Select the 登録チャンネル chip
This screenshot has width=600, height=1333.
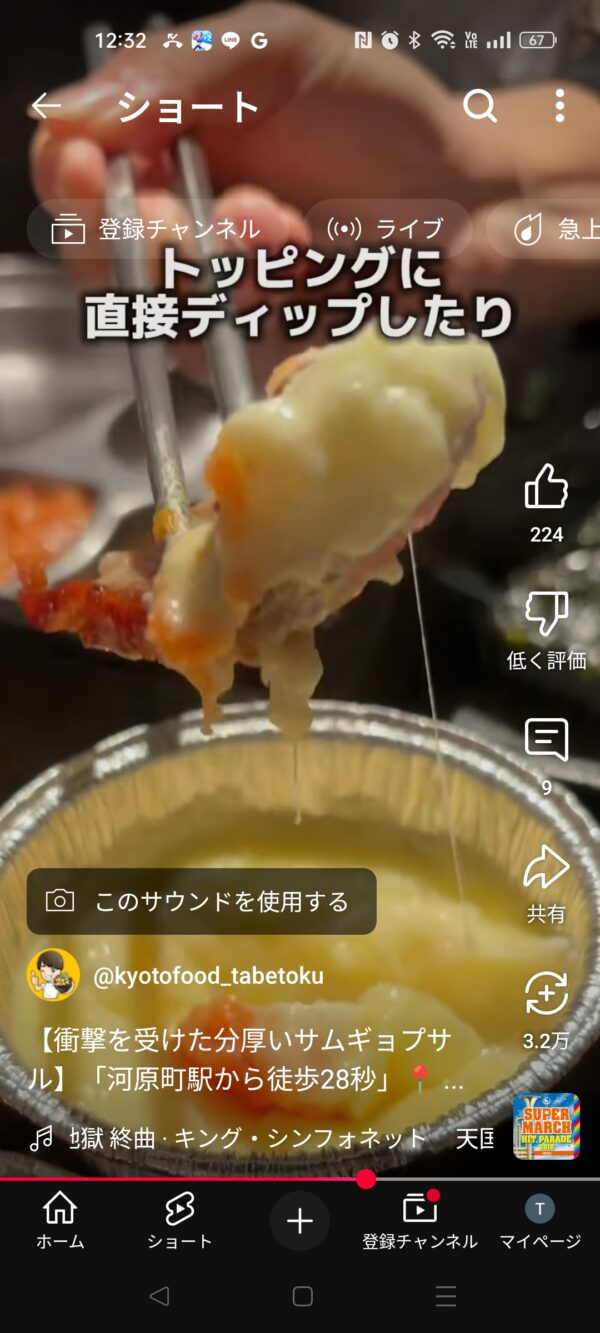point(158,229)
